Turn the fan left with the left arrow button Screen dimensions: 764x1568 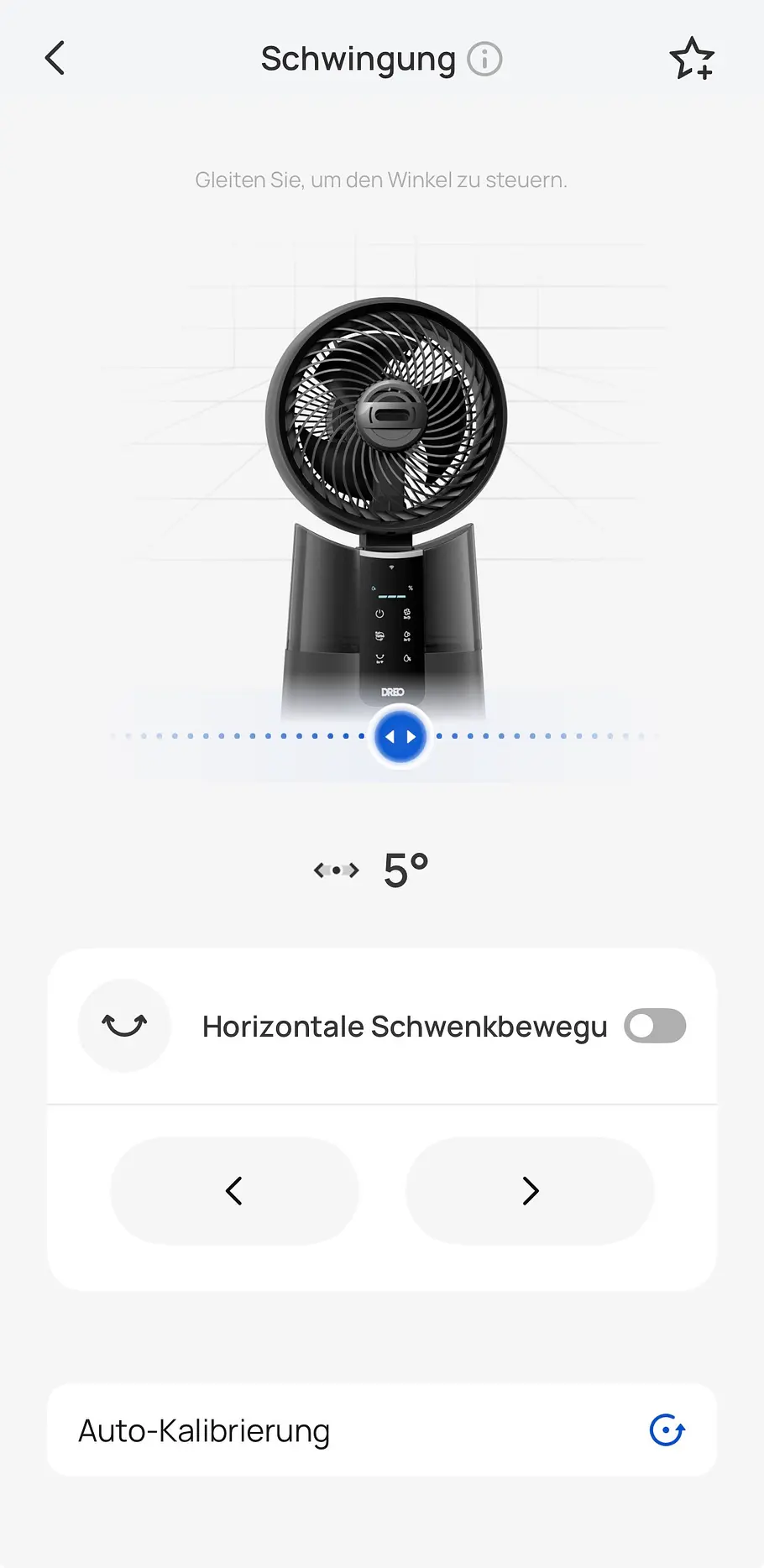[234, 1190]
